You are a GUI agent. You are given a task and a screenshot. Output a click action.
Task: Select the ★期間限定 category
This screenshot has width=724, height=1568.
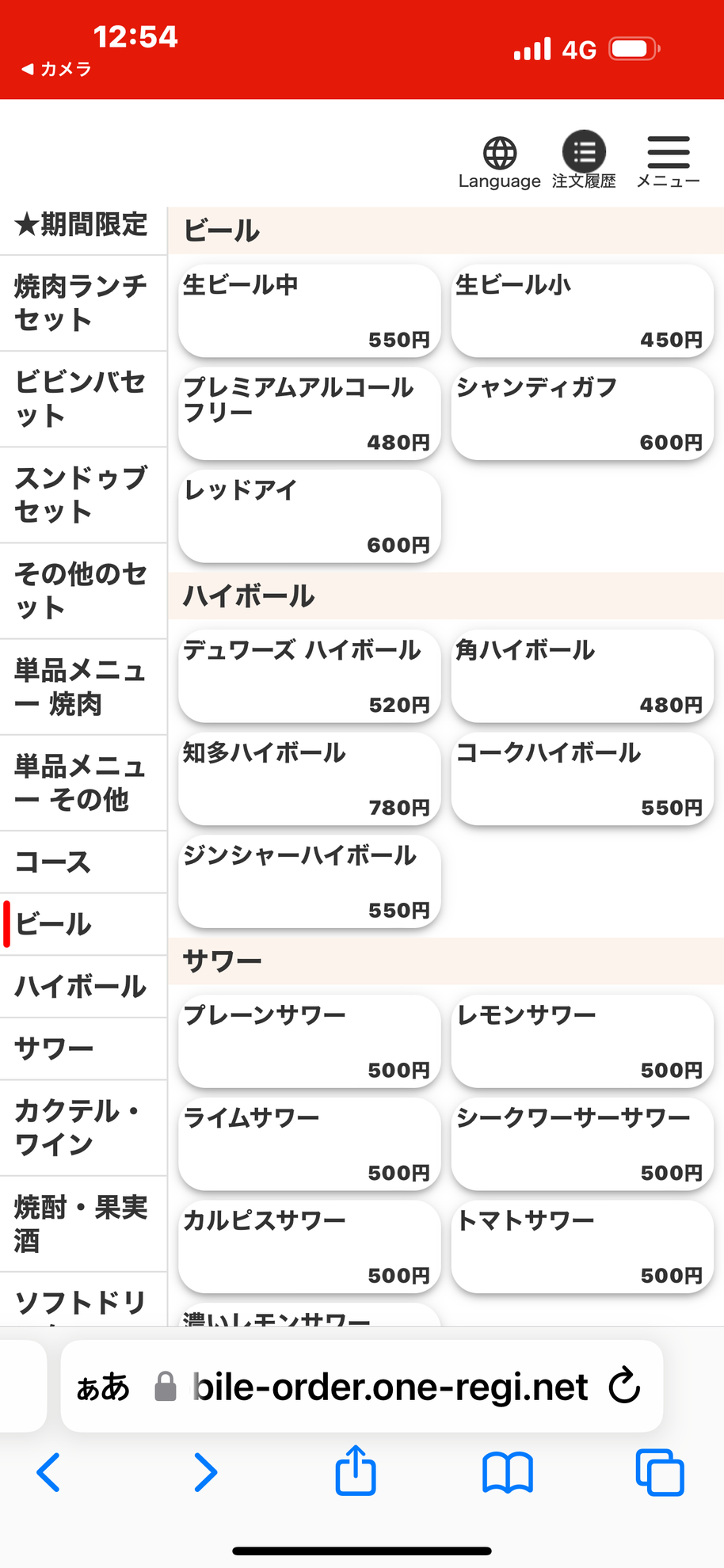[x=82, y=225]
